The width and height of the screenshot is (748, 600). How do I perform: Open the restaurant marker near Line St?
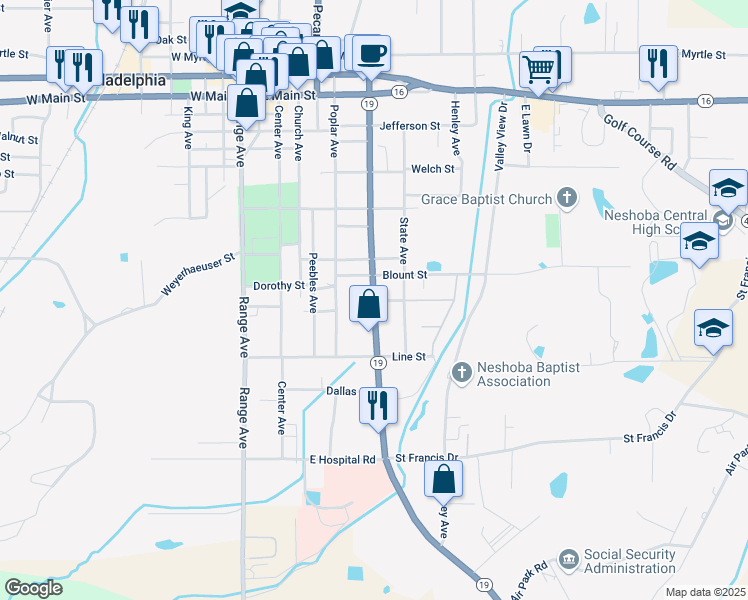pos(378,406)
